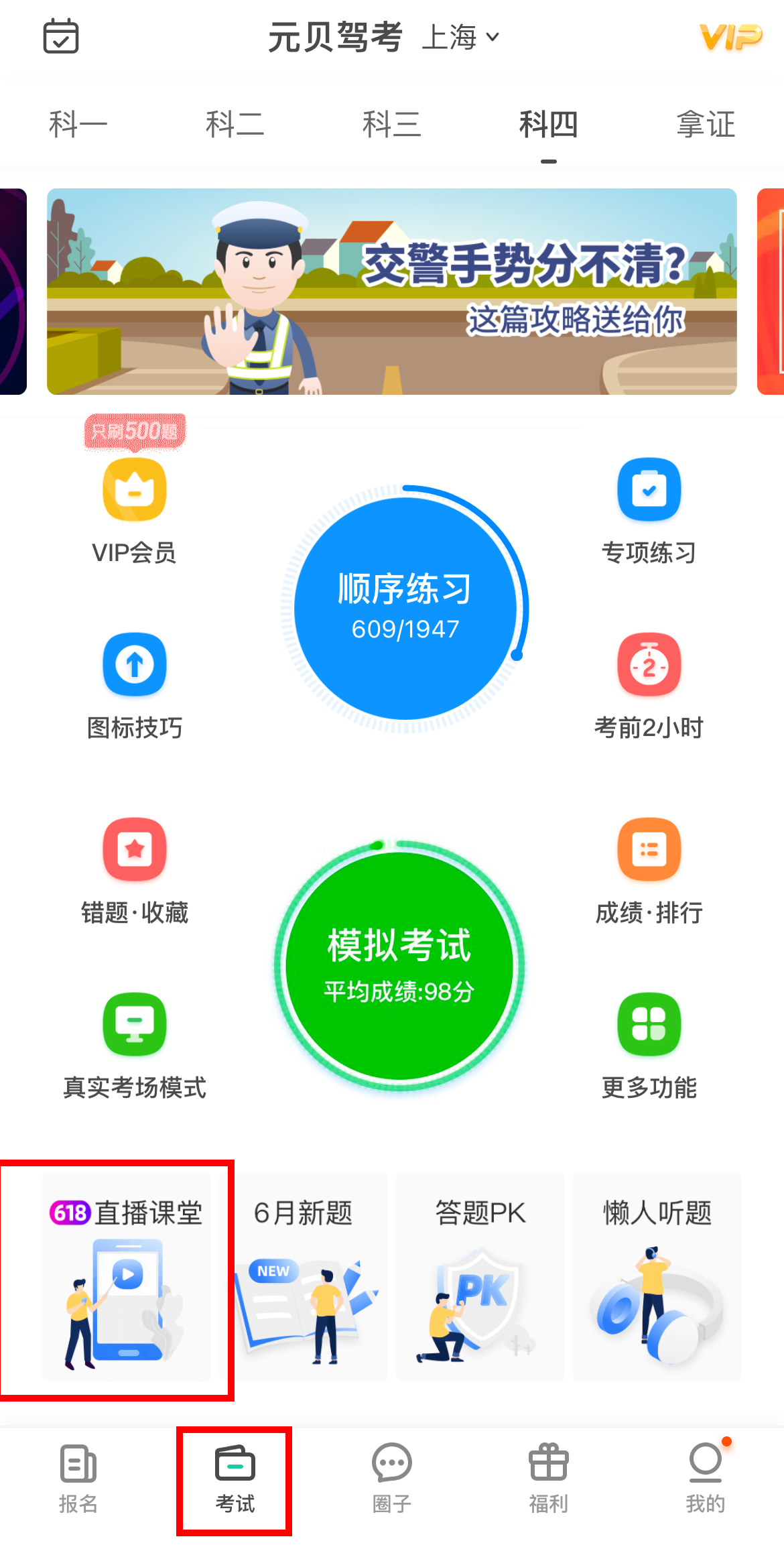Open the 上海 city dropdown
The width and height of the screenshot is (784, 1547).
[460, 37]
